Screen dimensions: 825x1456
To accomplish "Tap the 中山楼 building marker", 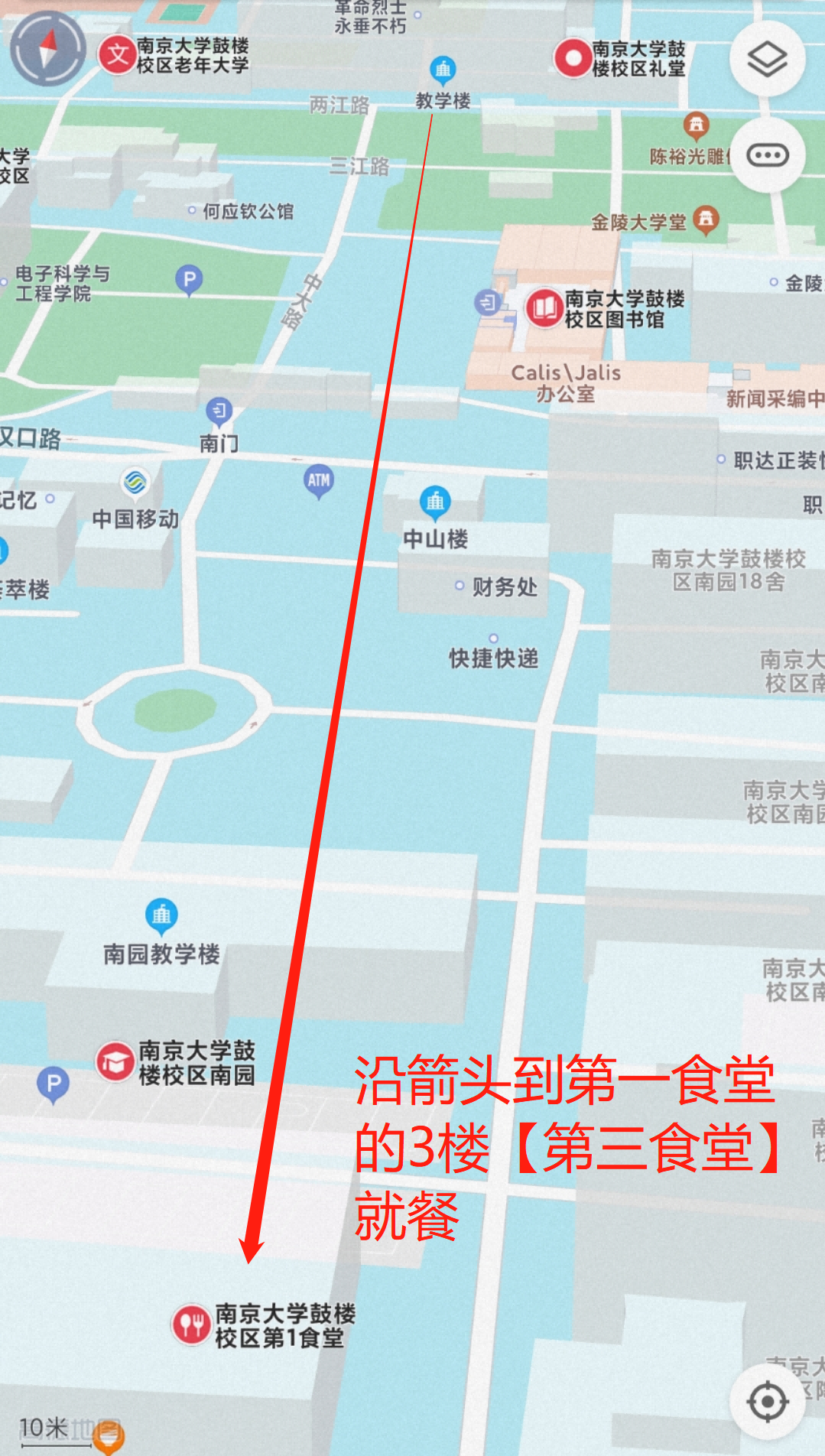I will click(435, 502).
